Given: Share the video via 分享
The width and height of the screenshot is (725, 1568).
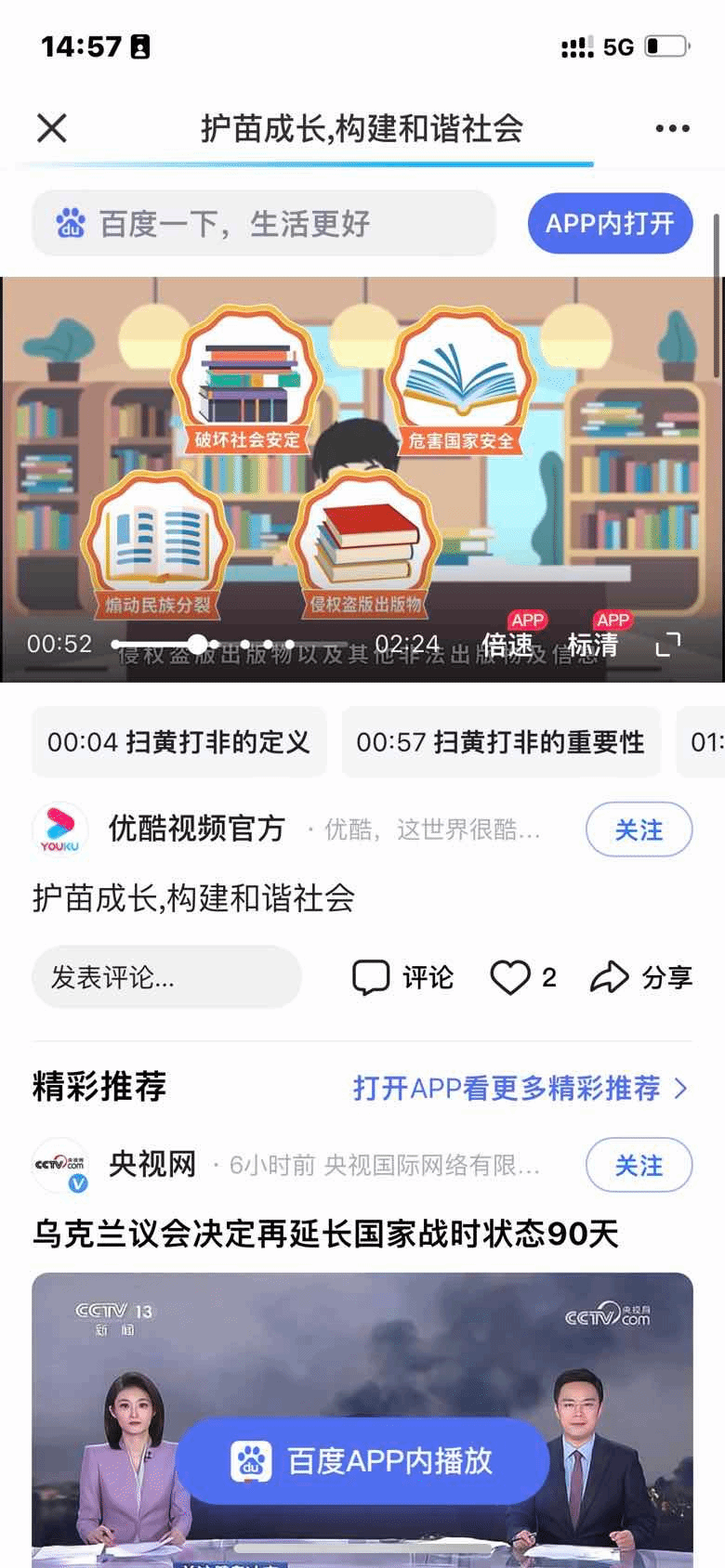Looking at the screenshot, I should pyautogui.click(x=641, y=977).
